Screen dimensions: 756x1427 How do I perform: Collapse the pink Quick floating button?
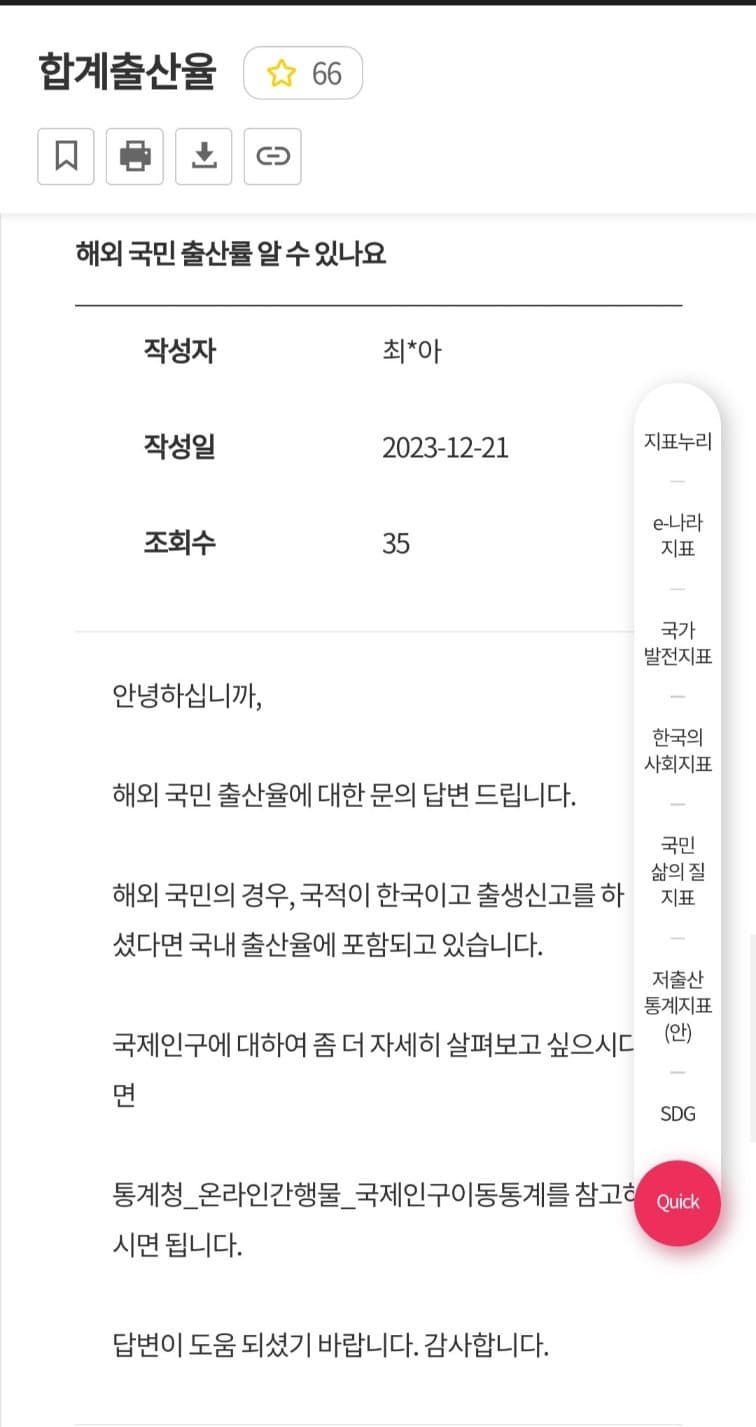tap(677, 1202)
